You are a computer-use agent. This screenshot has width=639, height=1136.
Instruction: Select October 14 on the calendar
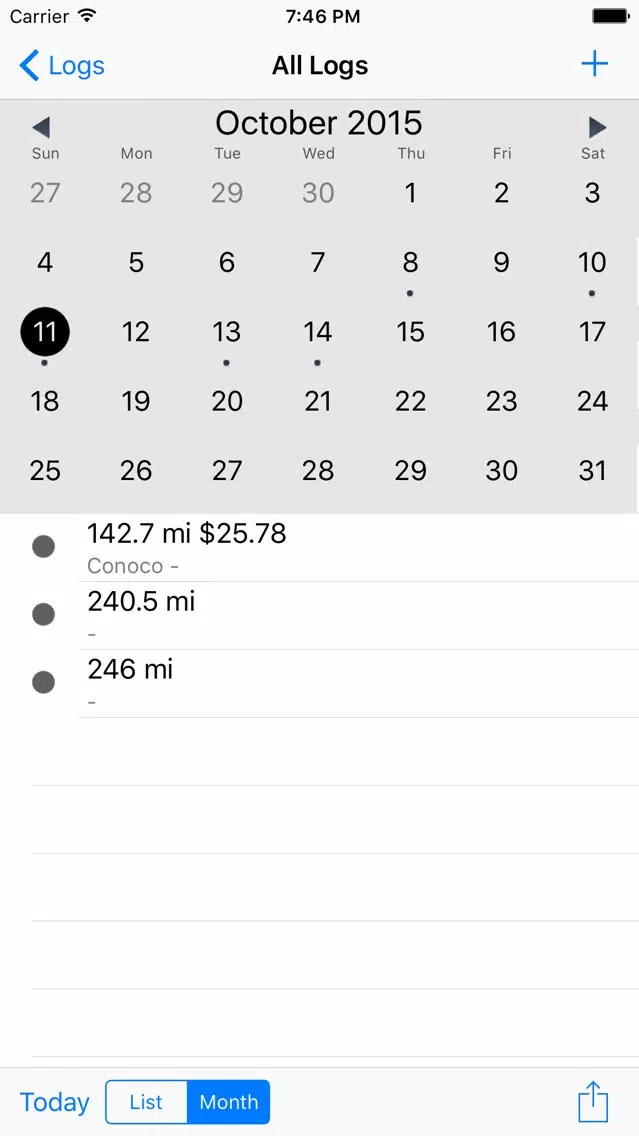318,332
